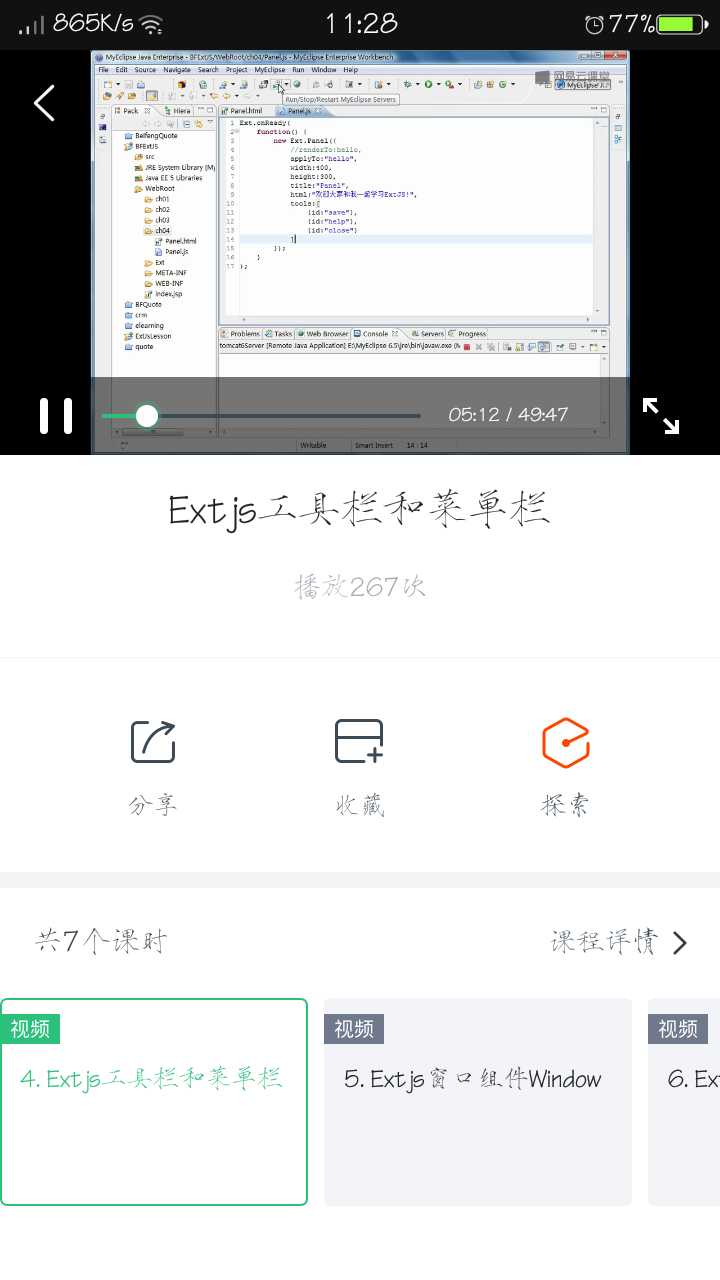Screen dimensions: 720x1280
Task: Open the partially visible lesson 6 card
Action: coord(686,1101)
